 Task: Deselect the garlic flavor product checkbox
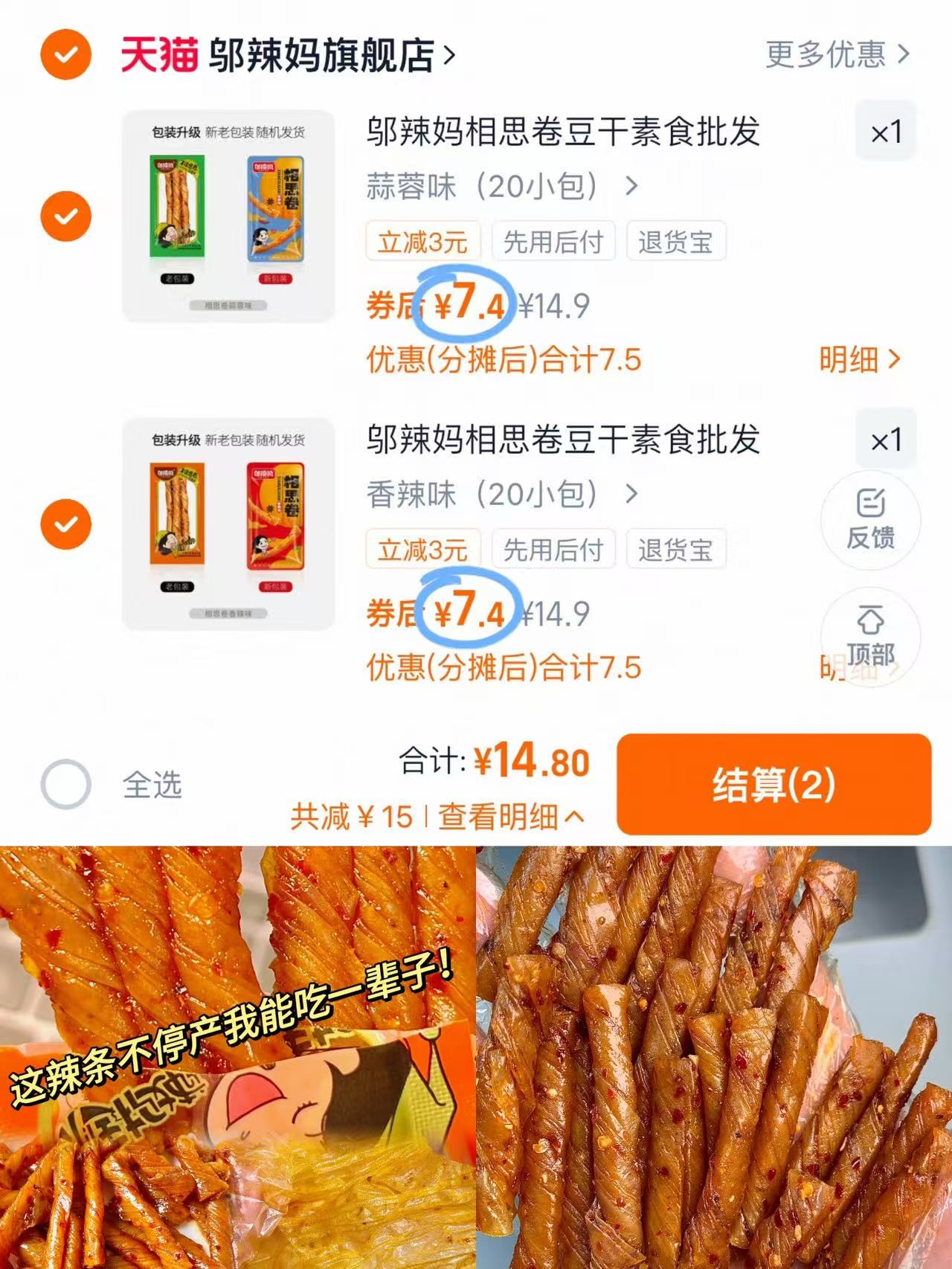coord(66,216)
